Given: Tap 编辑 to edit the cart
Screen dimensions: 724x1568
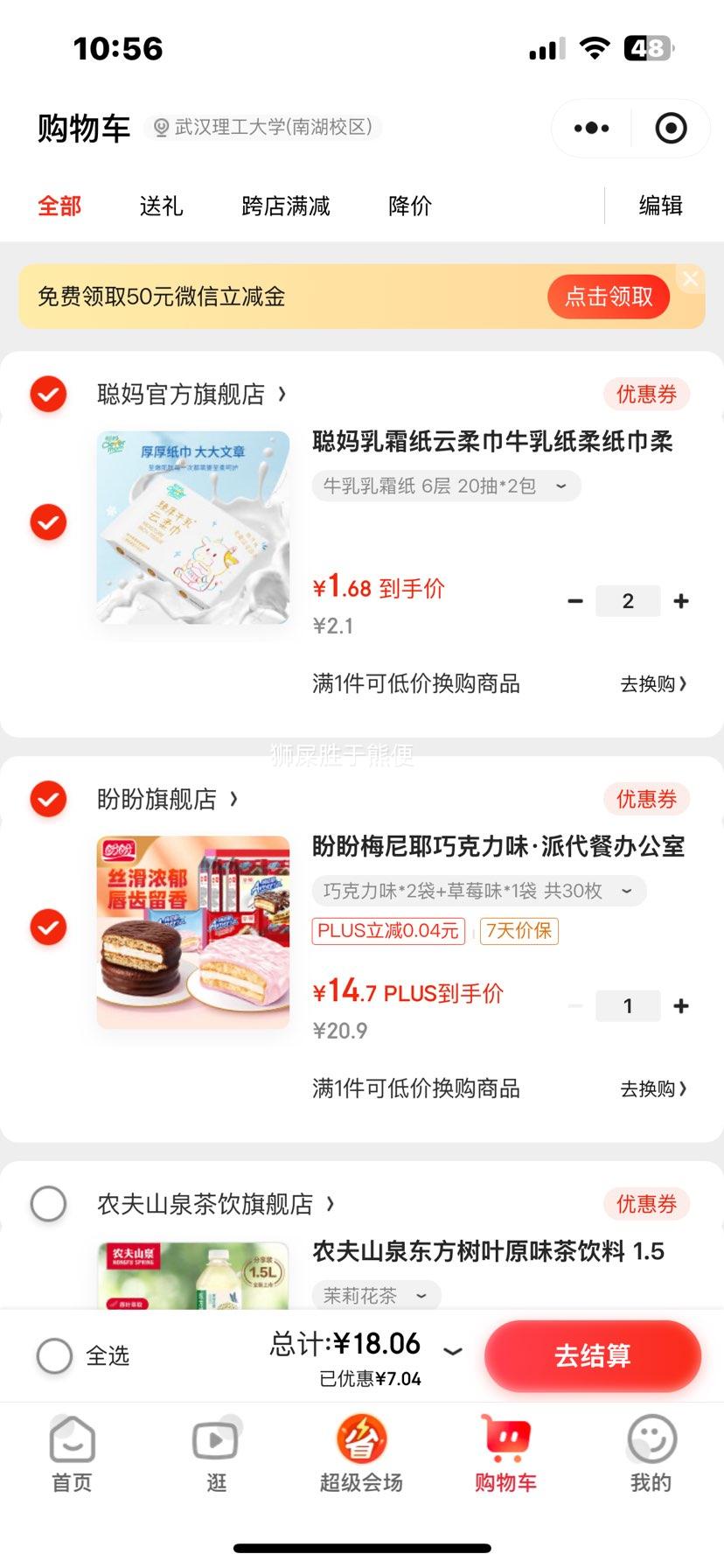Looking at the screenshot, I should (660, 206).
